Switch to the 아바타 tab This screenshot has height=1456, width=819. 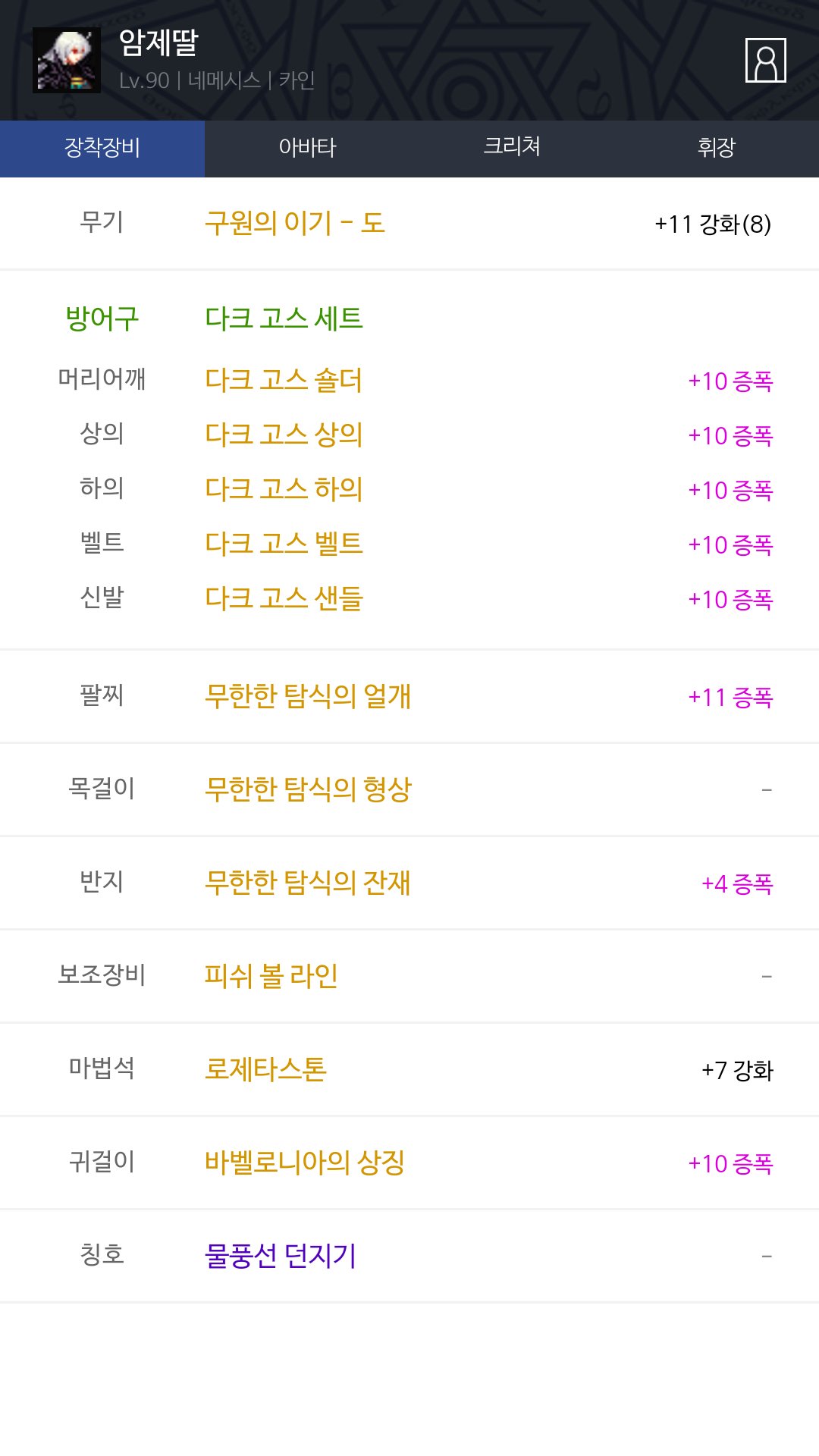(x=307, y=148)
